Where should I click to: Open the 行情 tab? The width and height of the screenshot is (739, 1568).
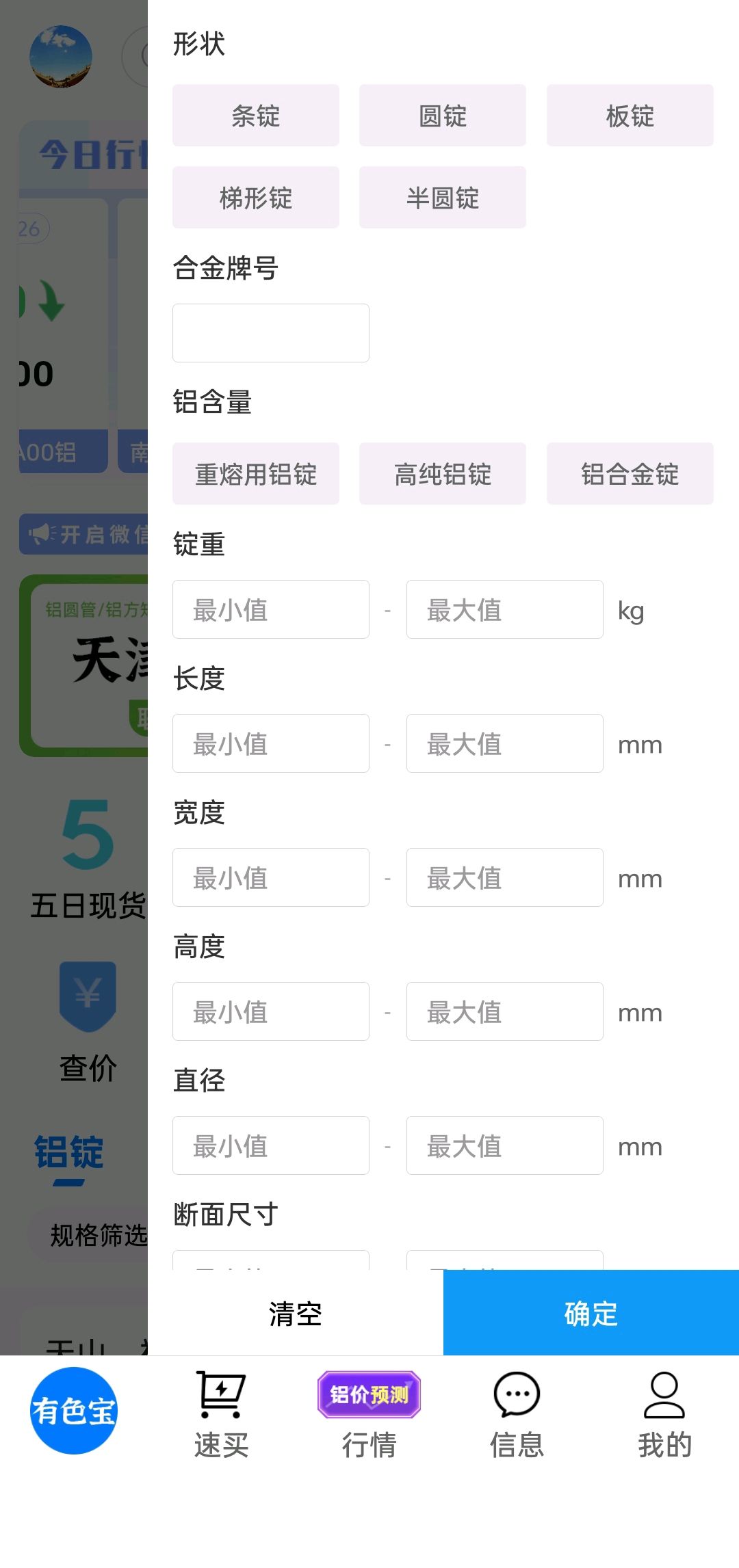pos(369,1416)
